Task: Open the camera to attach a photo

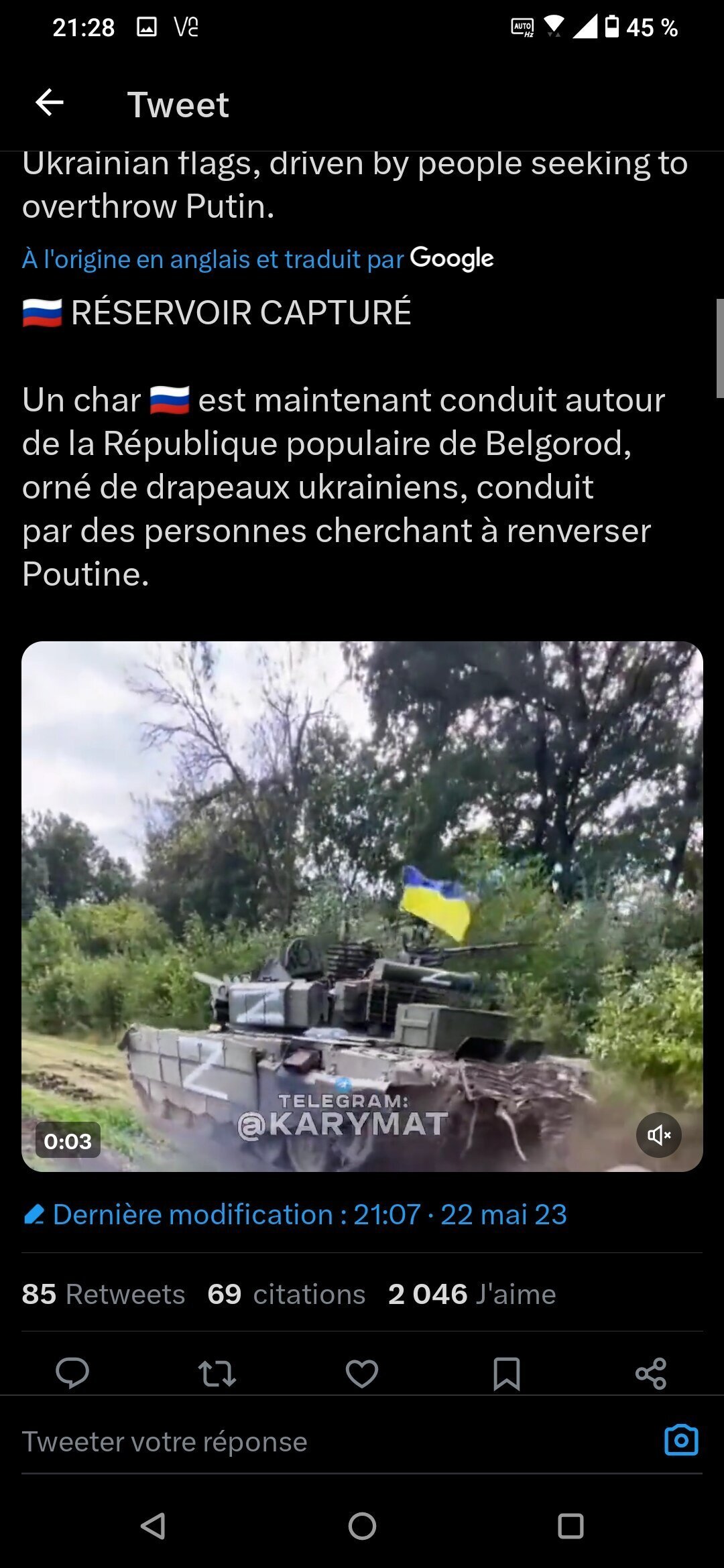Action: (681, 1440)
